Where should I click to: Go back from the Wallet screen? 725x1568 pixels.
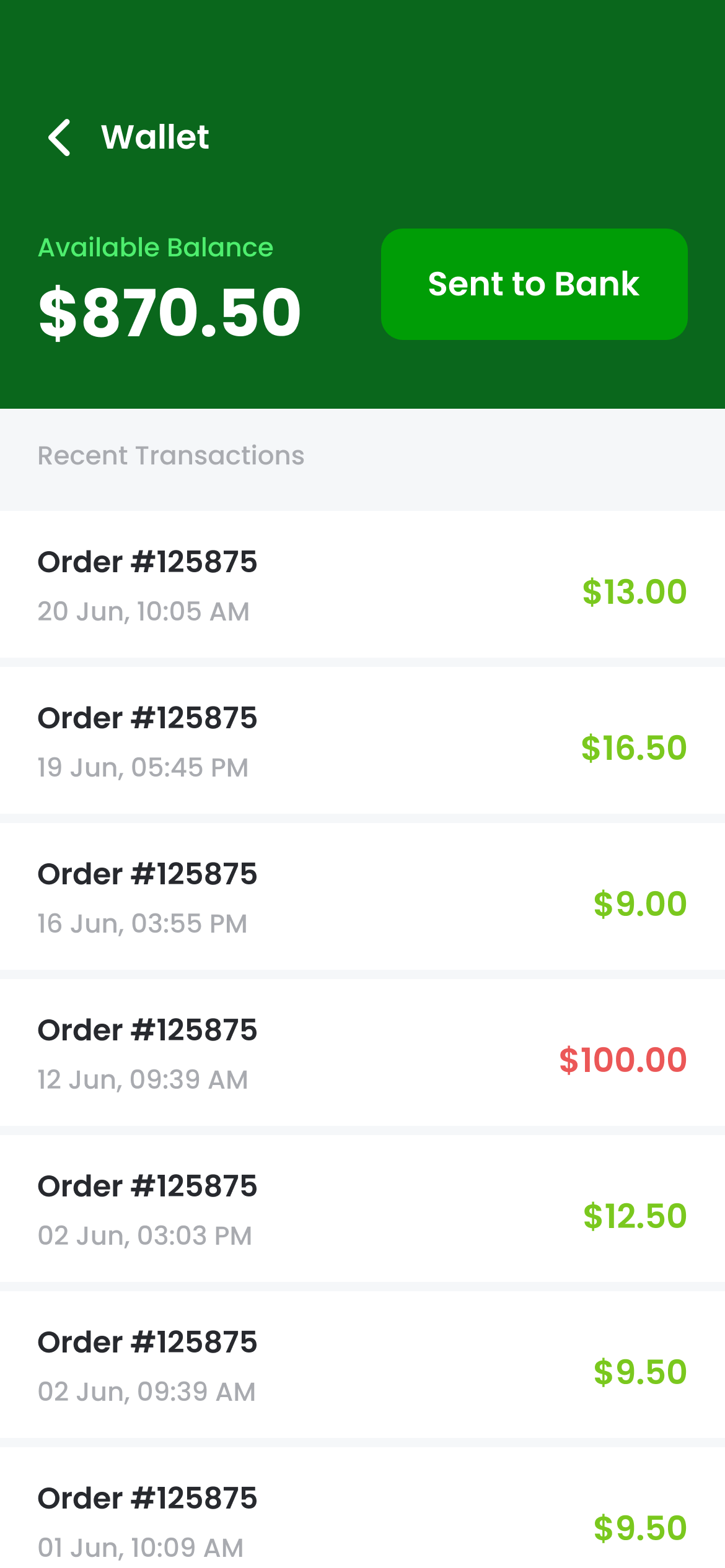coord(59,137)
